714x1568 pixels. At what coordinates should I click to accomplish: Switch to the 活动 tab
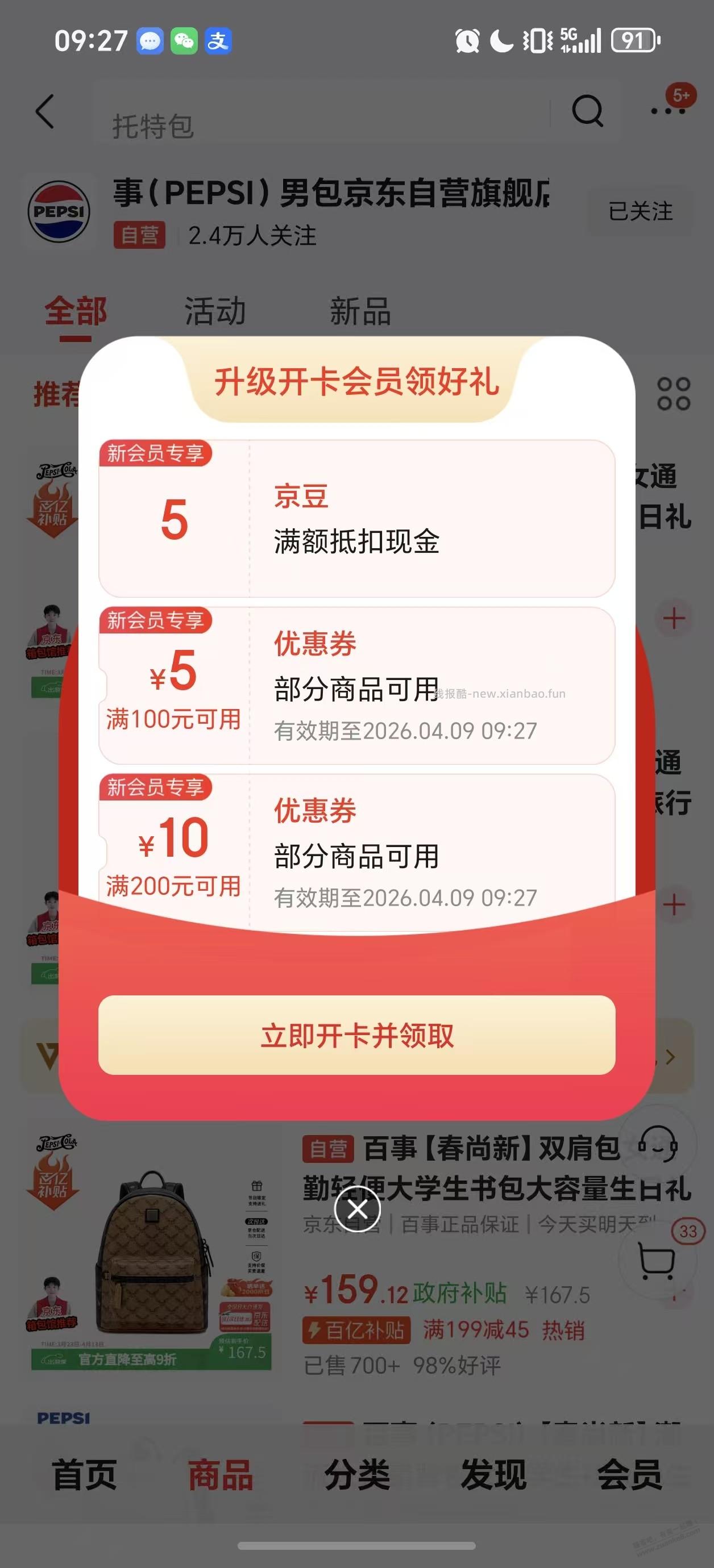coord(215,314)
